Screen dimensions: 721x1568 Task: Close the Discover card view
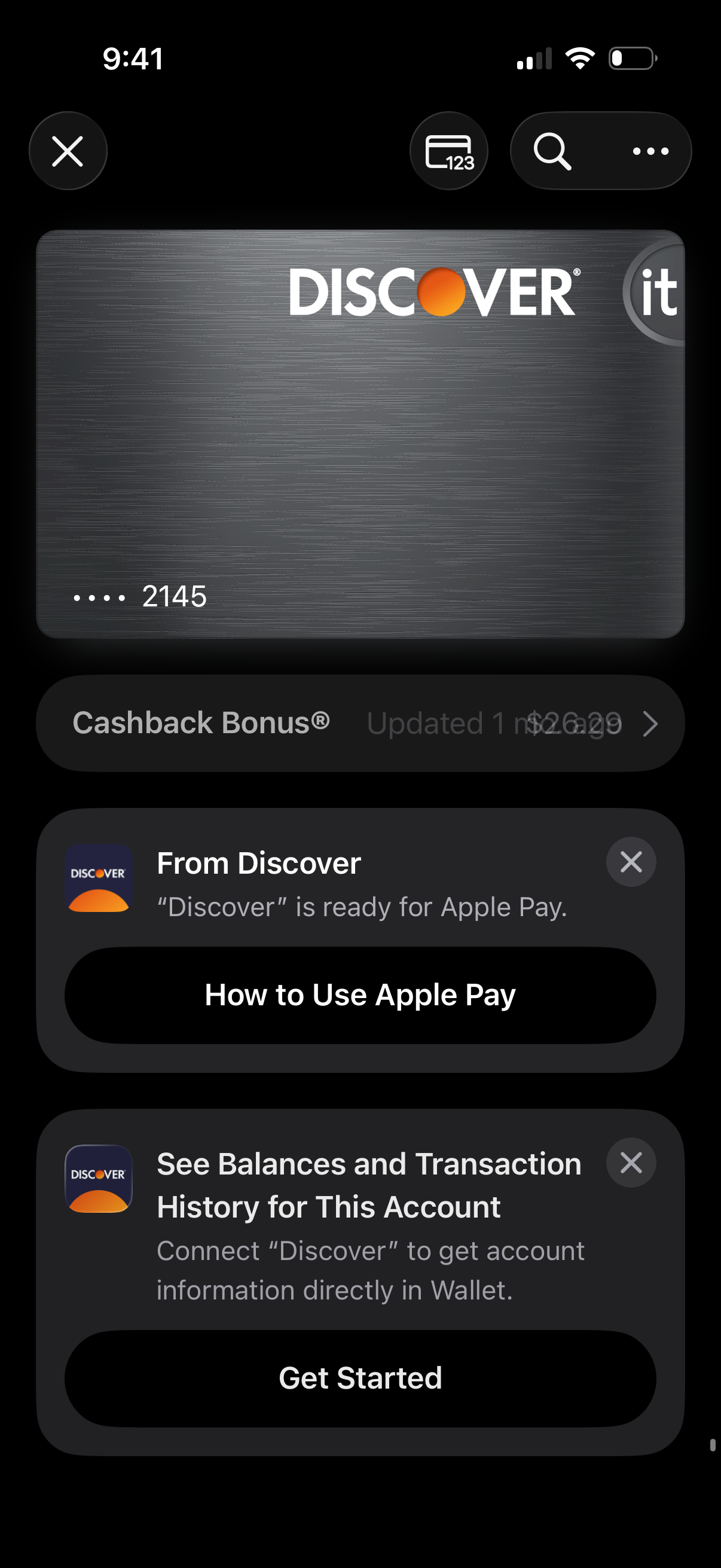coord(68,151)
